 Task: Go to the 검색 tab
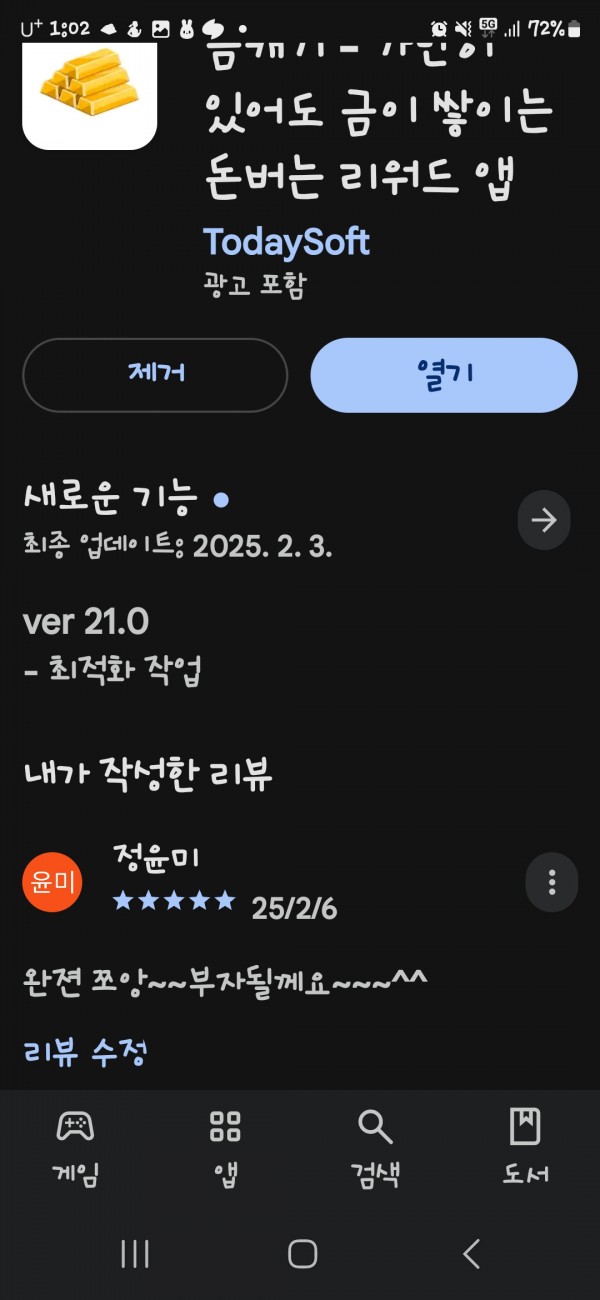tap(375, 1147)
